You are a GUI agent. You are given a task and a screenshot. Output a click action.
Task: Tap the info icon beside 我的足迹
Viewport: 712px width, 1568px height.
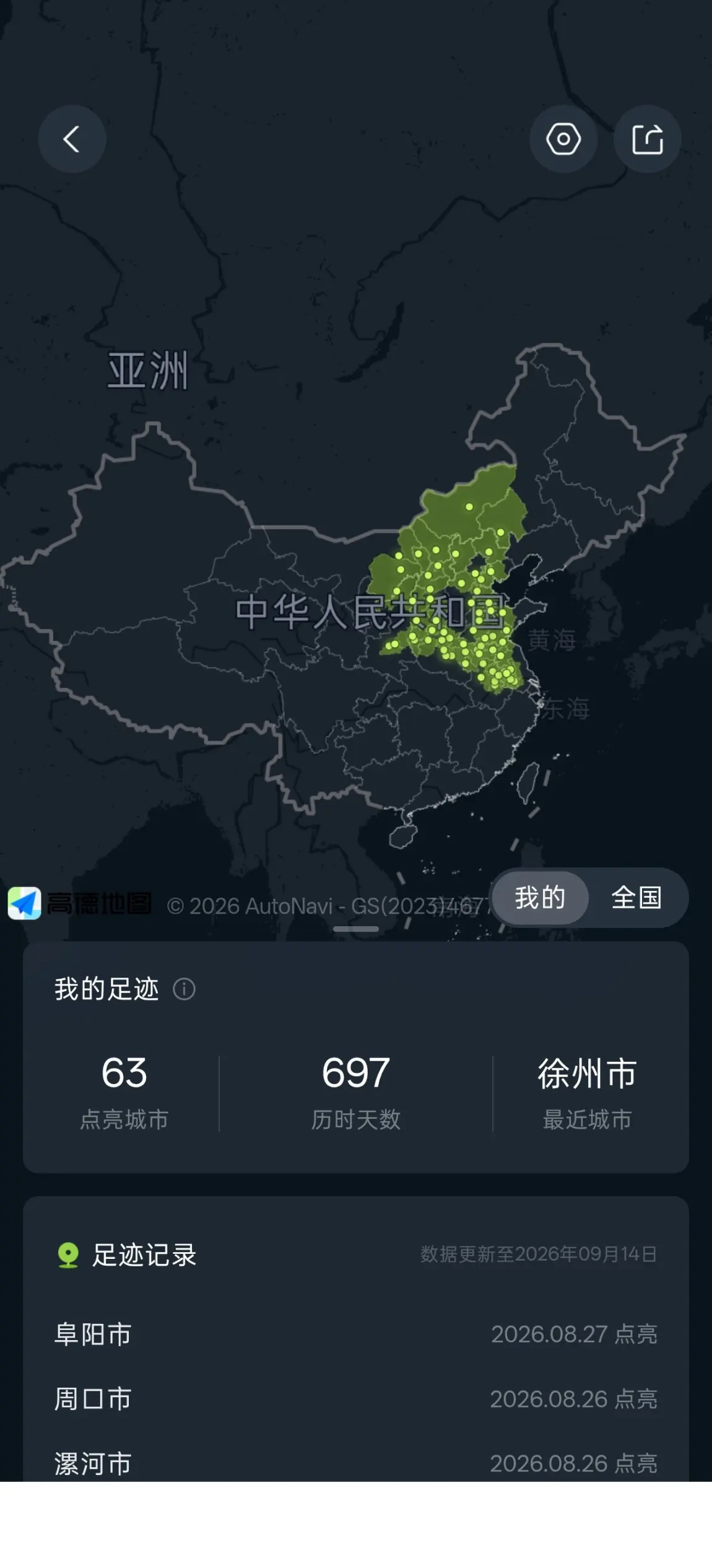[x=184, y=989]
